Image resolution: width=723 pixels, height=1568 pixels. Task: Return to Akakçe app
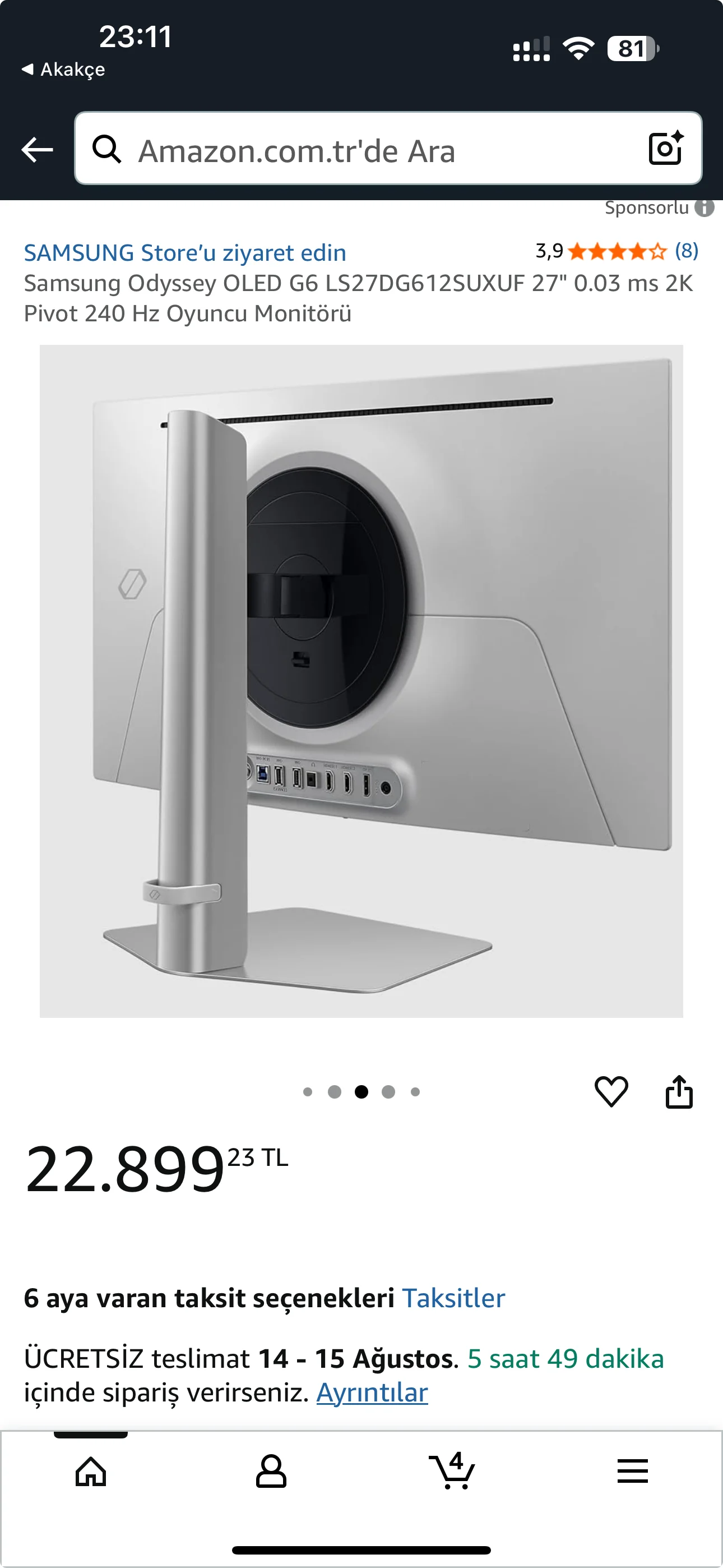click(x=63, y=70)
